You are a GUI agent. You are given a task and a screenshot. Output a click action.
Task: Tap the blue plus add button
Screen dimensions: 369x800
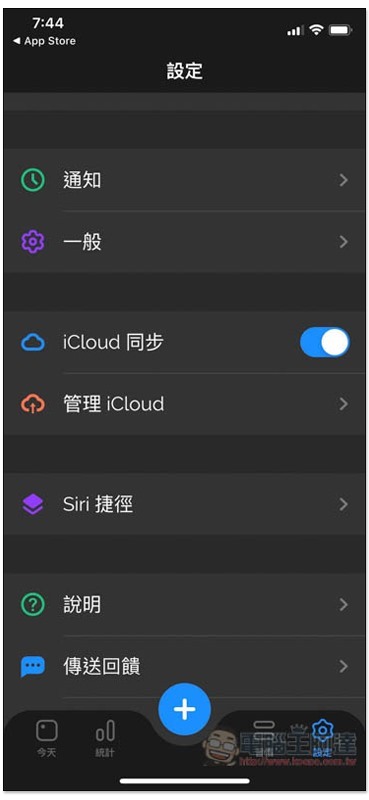point(184,709)
